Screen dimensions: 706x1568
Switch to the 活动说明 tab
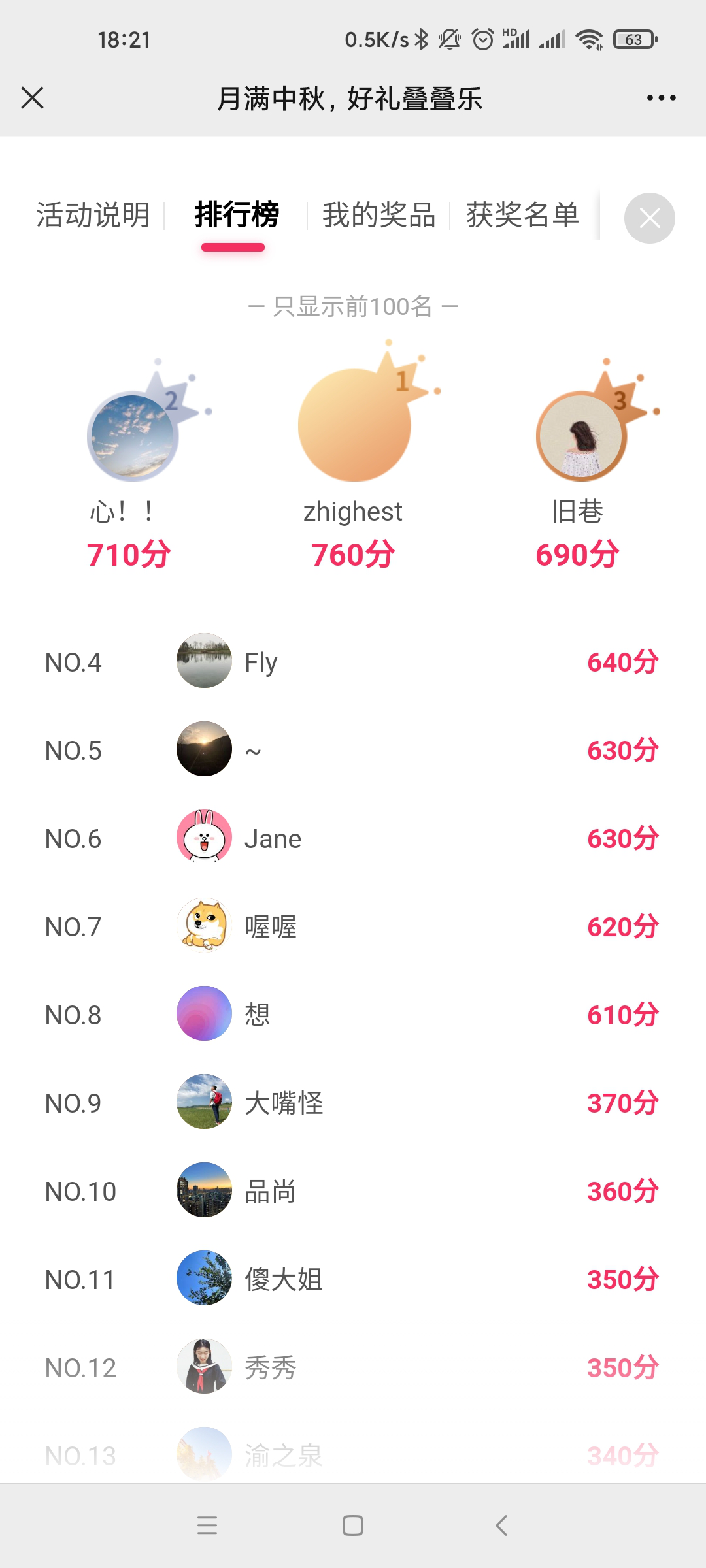[x=93, y=215]
